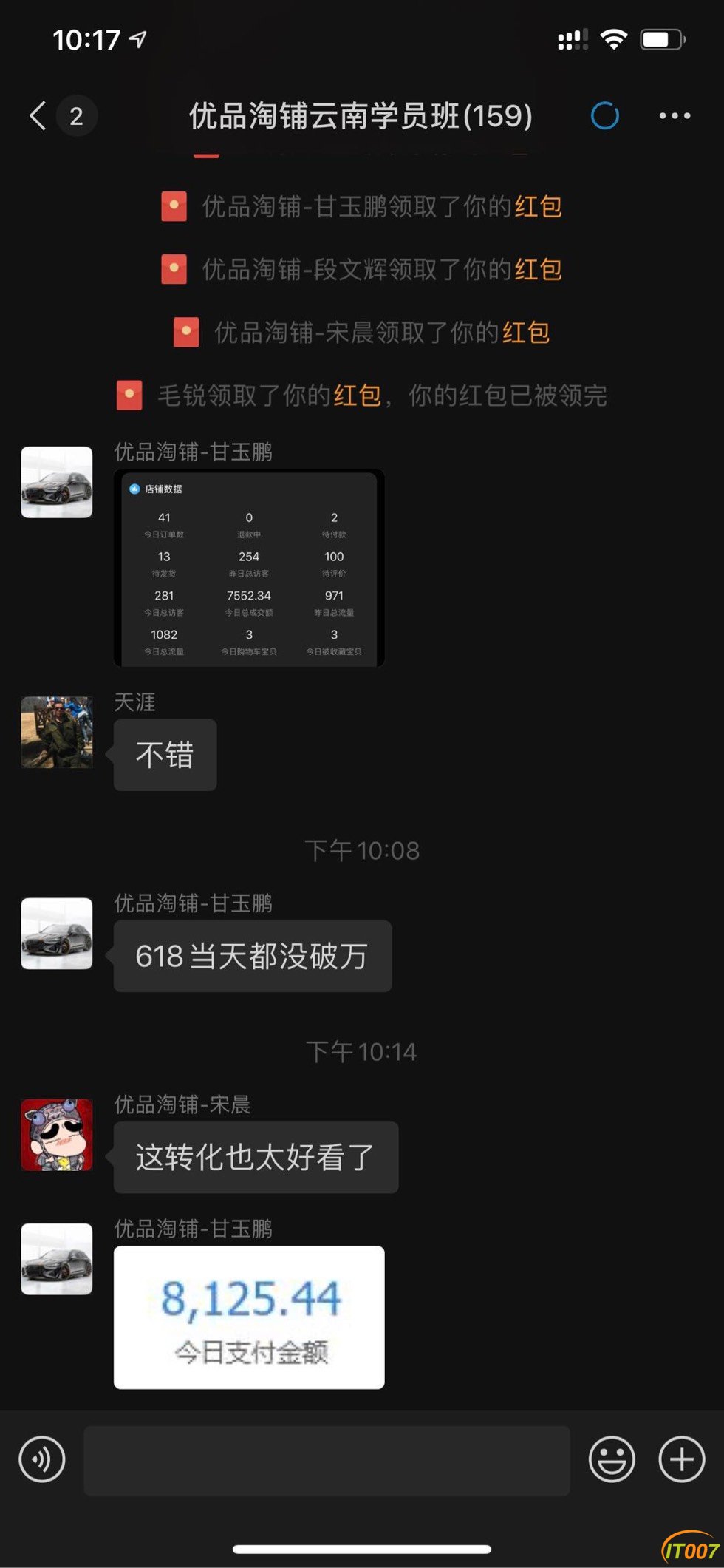Open the 红包 link claimed by 毛锐

tap(357, 396)
